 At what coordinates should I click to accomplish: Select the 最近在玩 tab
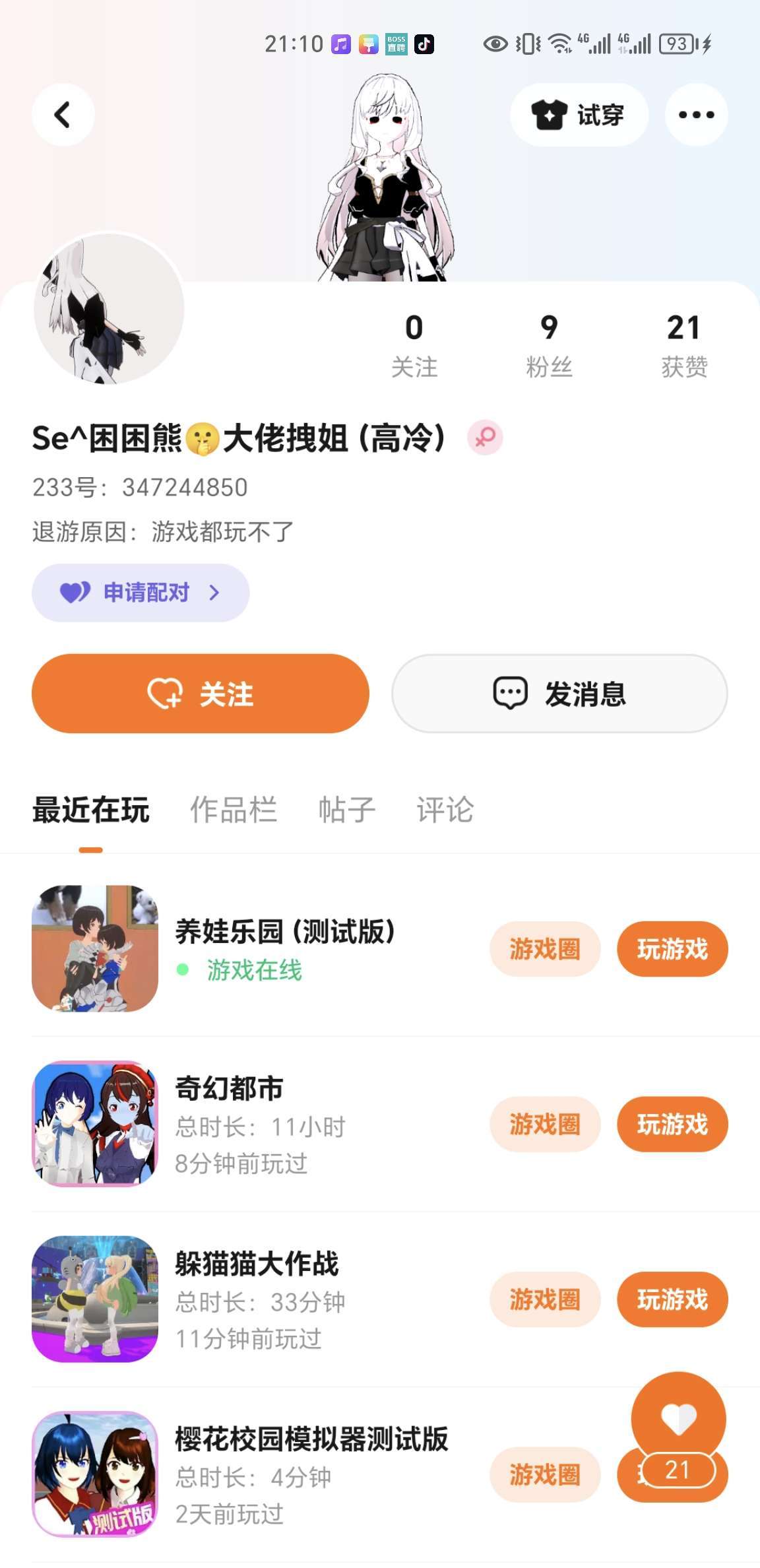[90, 810]
